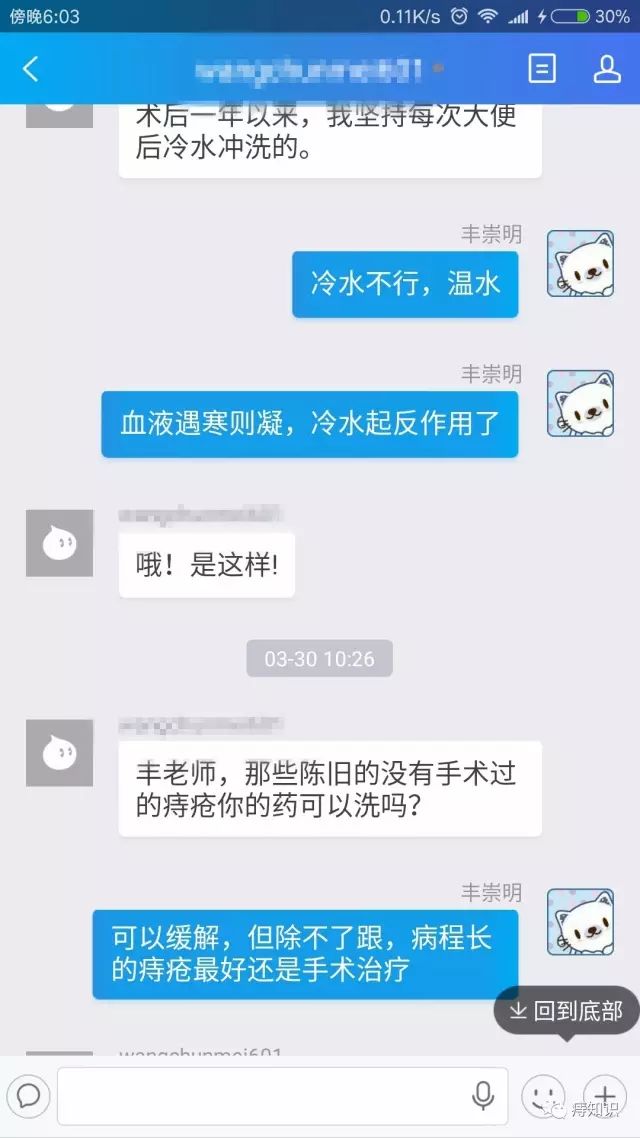Tap 回到底部 to jump to bottom
Viewport: 640px width, 1138px height.
pos(566,1011)
